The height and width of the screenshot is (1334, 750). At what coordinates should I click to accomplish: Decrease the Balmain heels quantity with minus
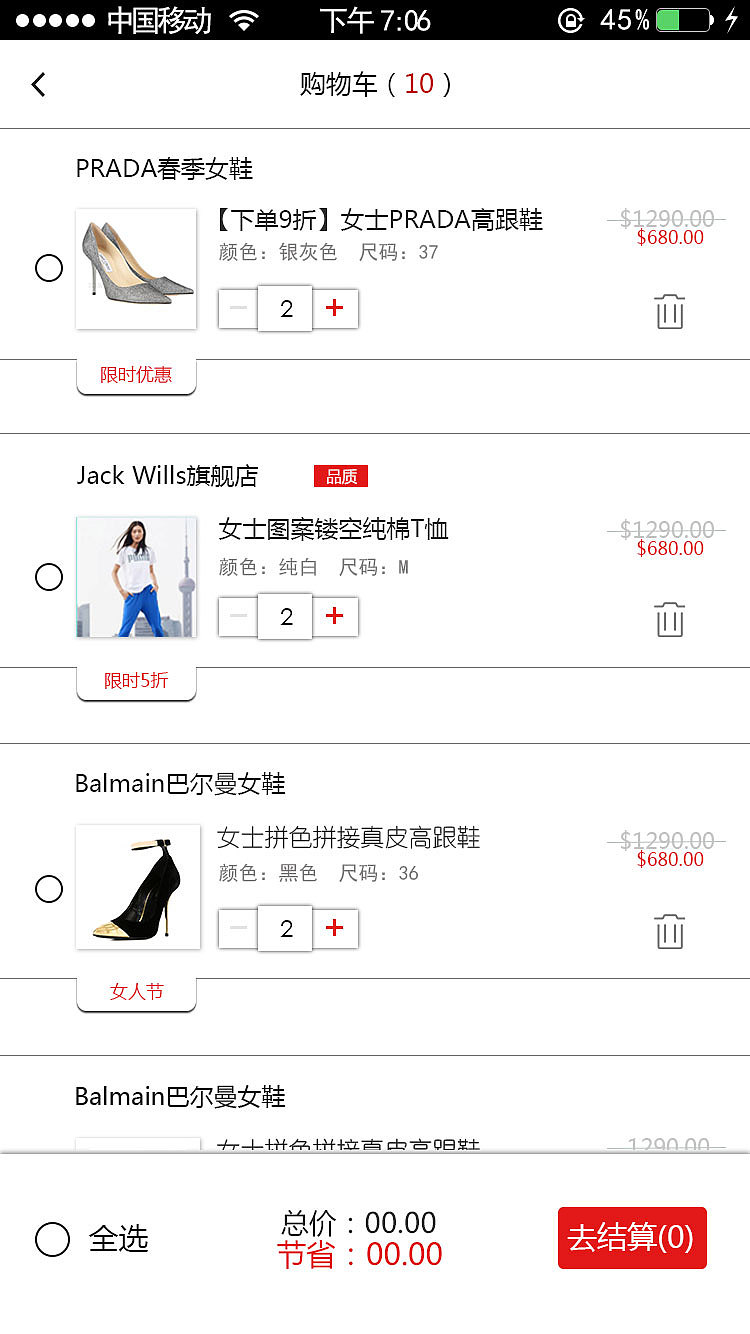point(237,928)
